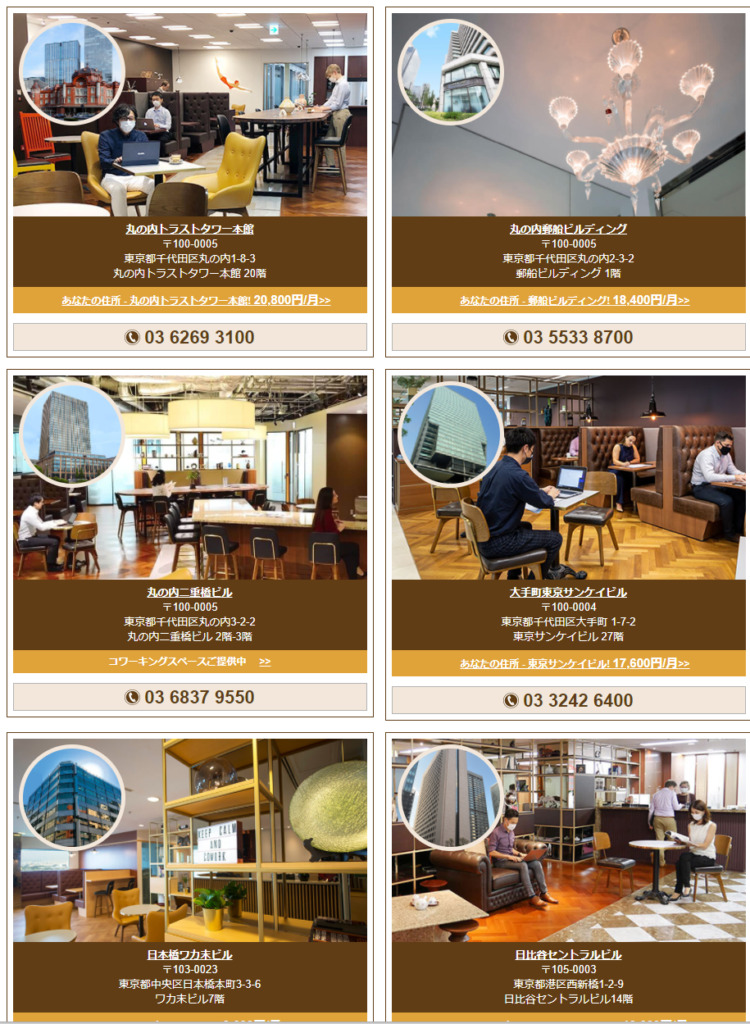
Task: Tap コワーキングスペースご提供中 banner
Action: (x=190, y=662)
